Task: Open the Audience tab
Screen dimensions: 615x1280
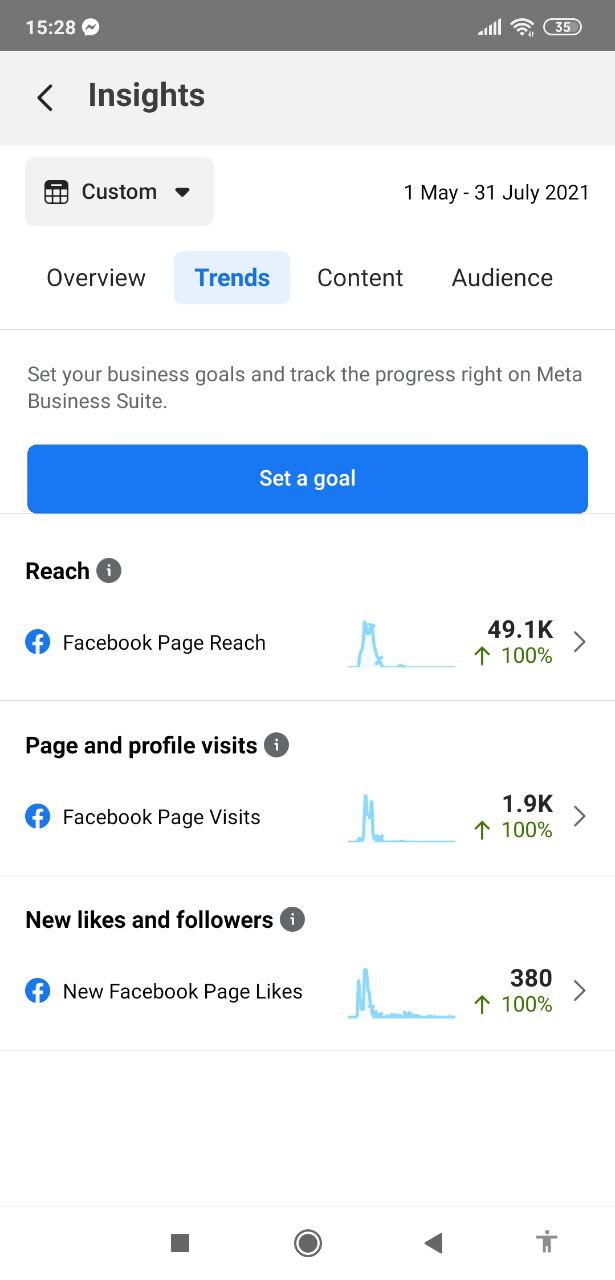Action: pyautogui.click(x=502, y=278)
